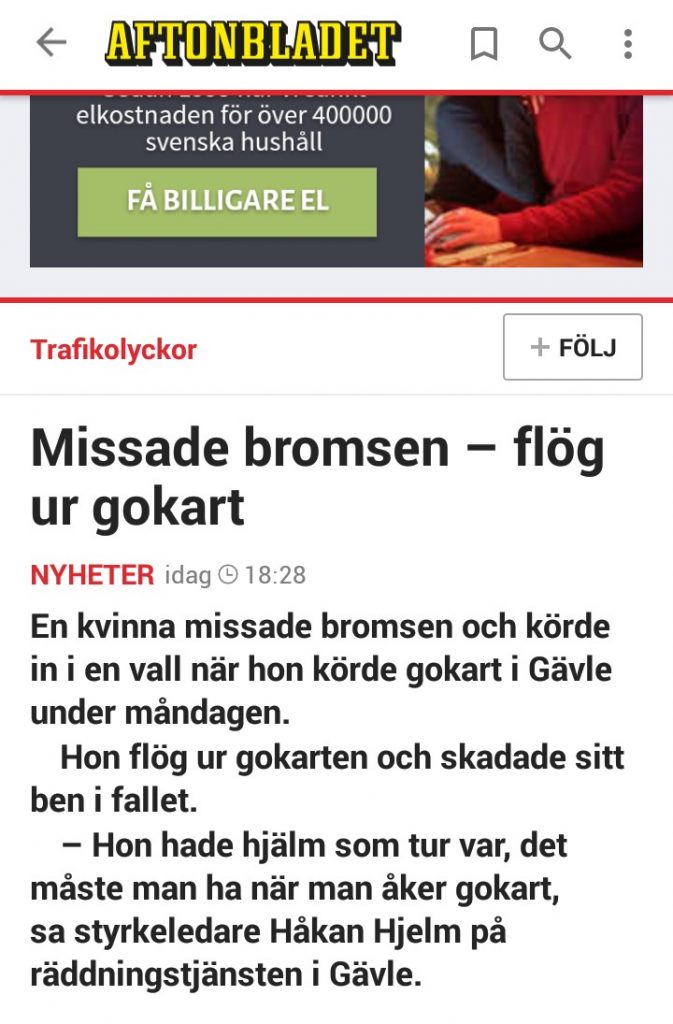Follow the Trafikolyckor topic
The height and width of the screenshot is (1024, 673).
click(x=572, y=347)
